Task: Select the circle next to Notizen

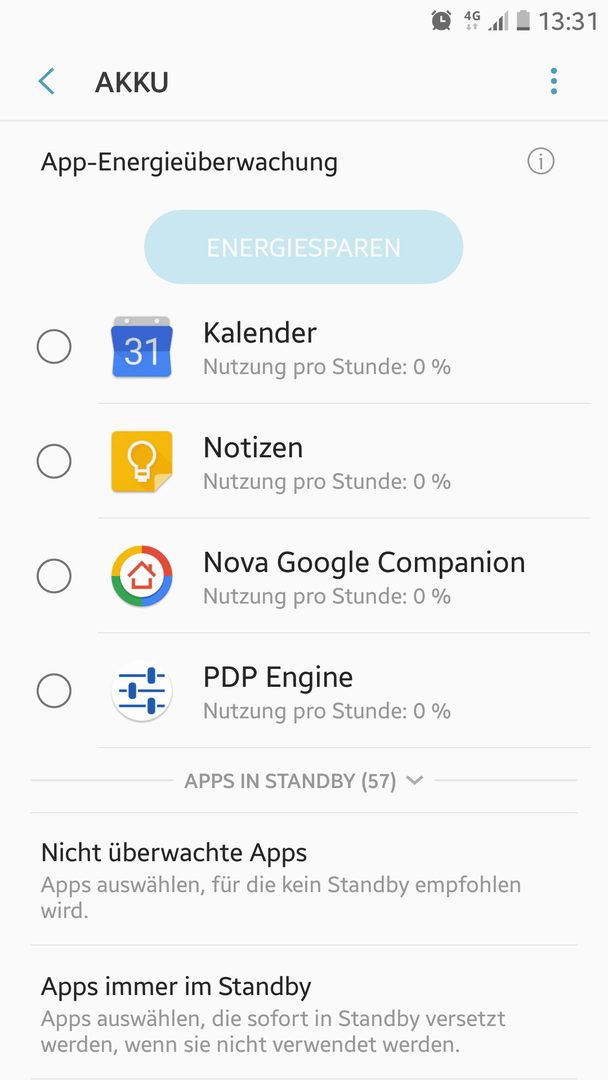Action: tap(54, 461)
